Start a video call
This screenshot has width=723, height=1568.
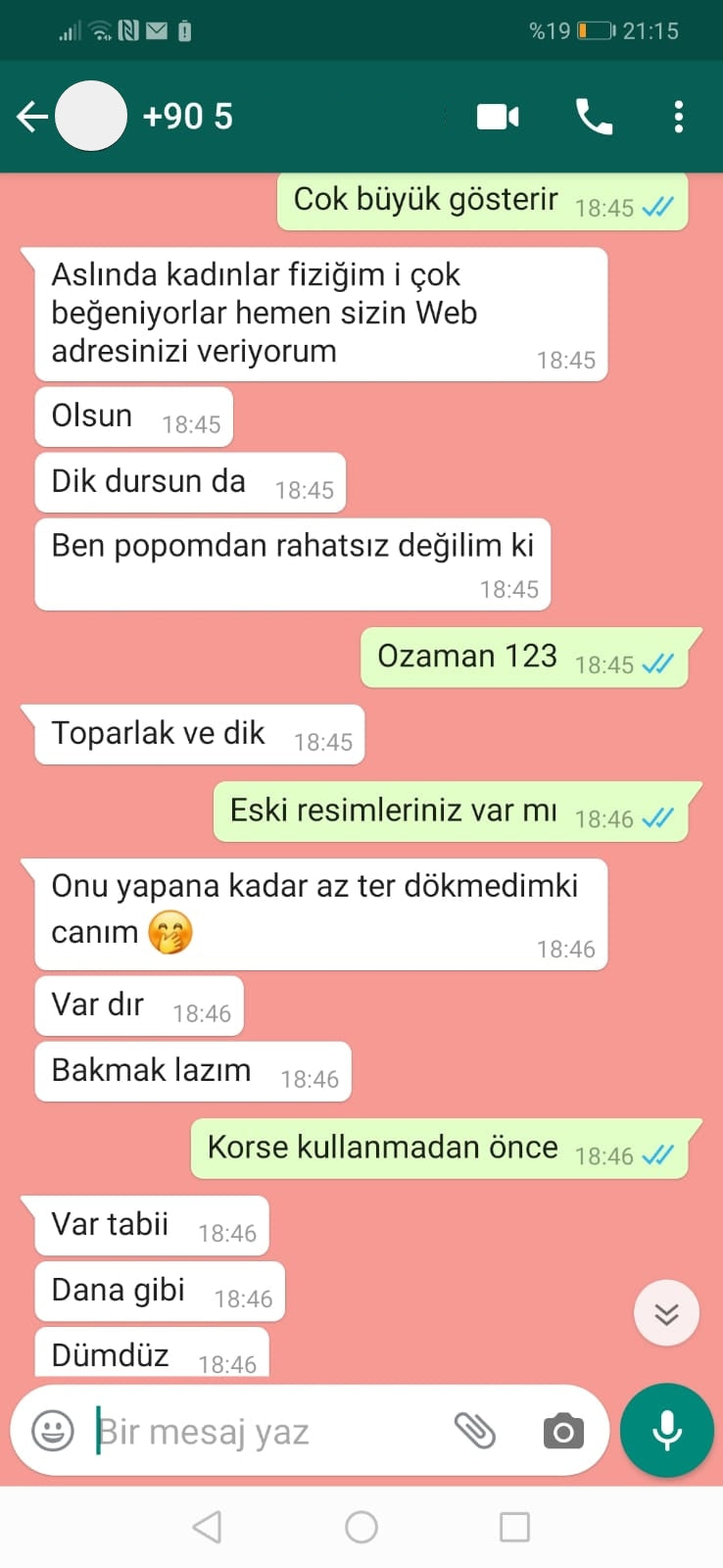click(498, 117)
